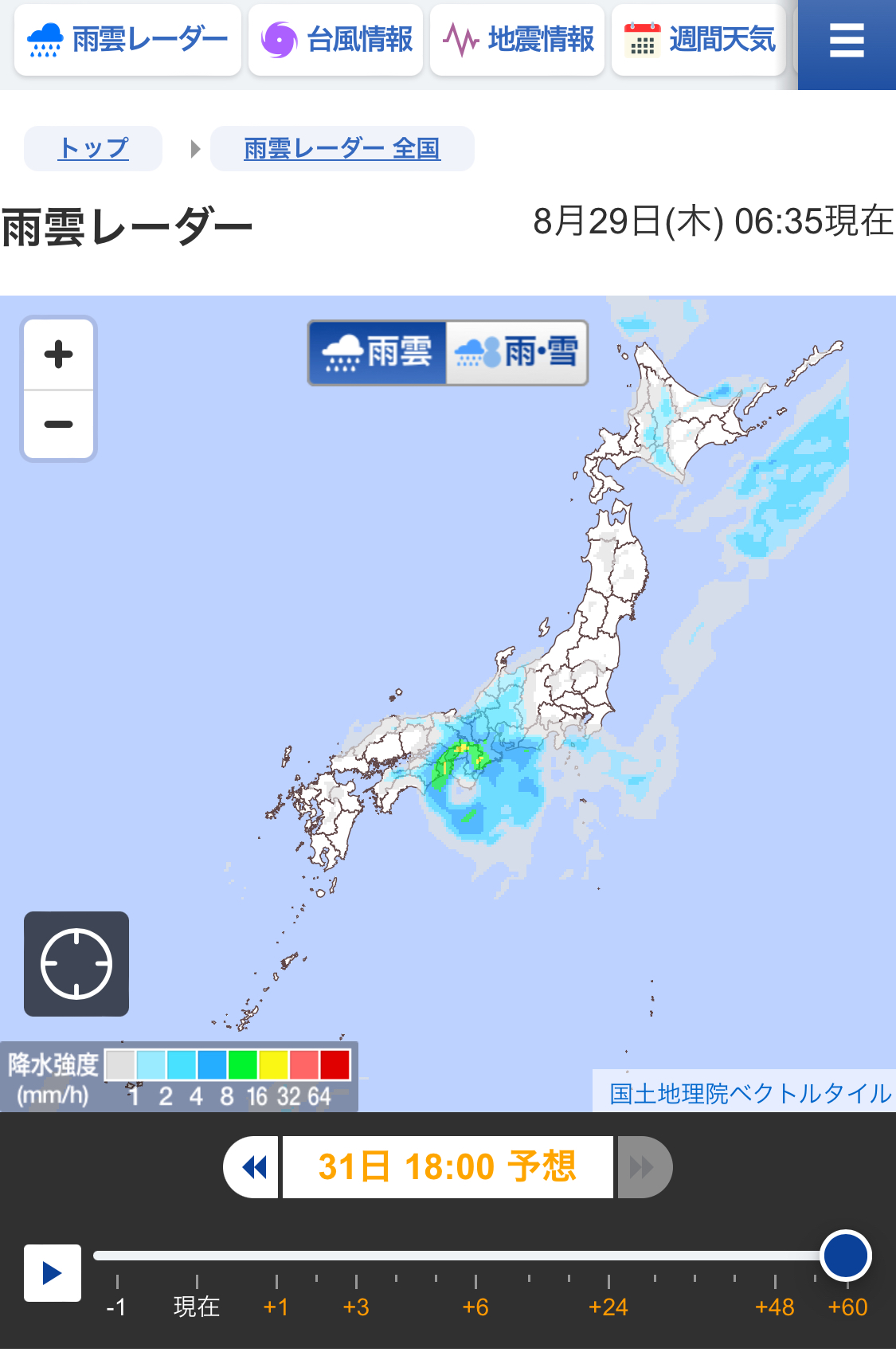Open 雨雲レーダー 全国 breadcrumb link
896x1352 pixels.
pyautogui.click(x=342, y=148)
